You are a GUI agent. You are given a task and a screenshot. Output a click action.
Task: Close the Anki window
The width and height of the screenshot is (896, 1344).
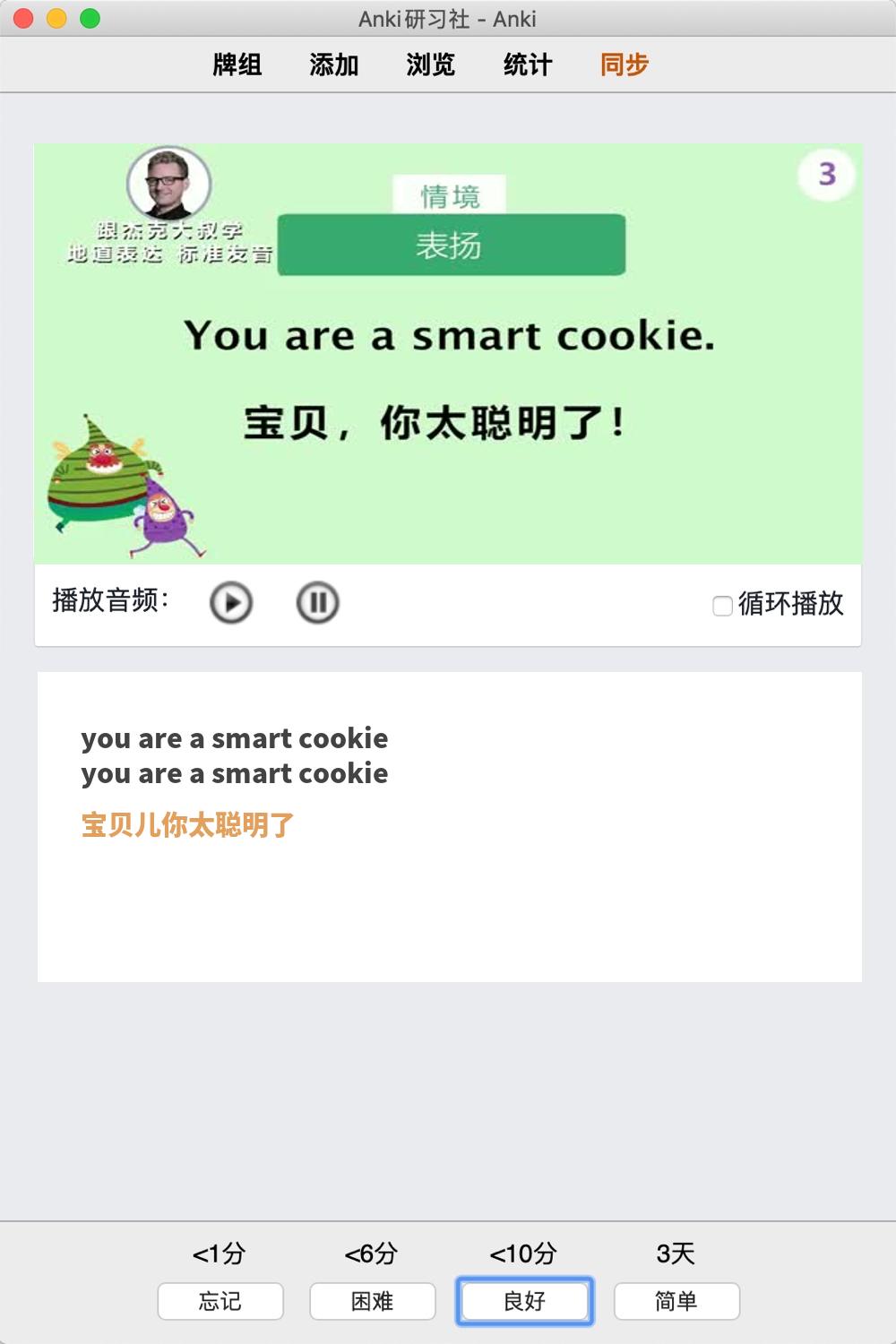[x=24, y=18]
